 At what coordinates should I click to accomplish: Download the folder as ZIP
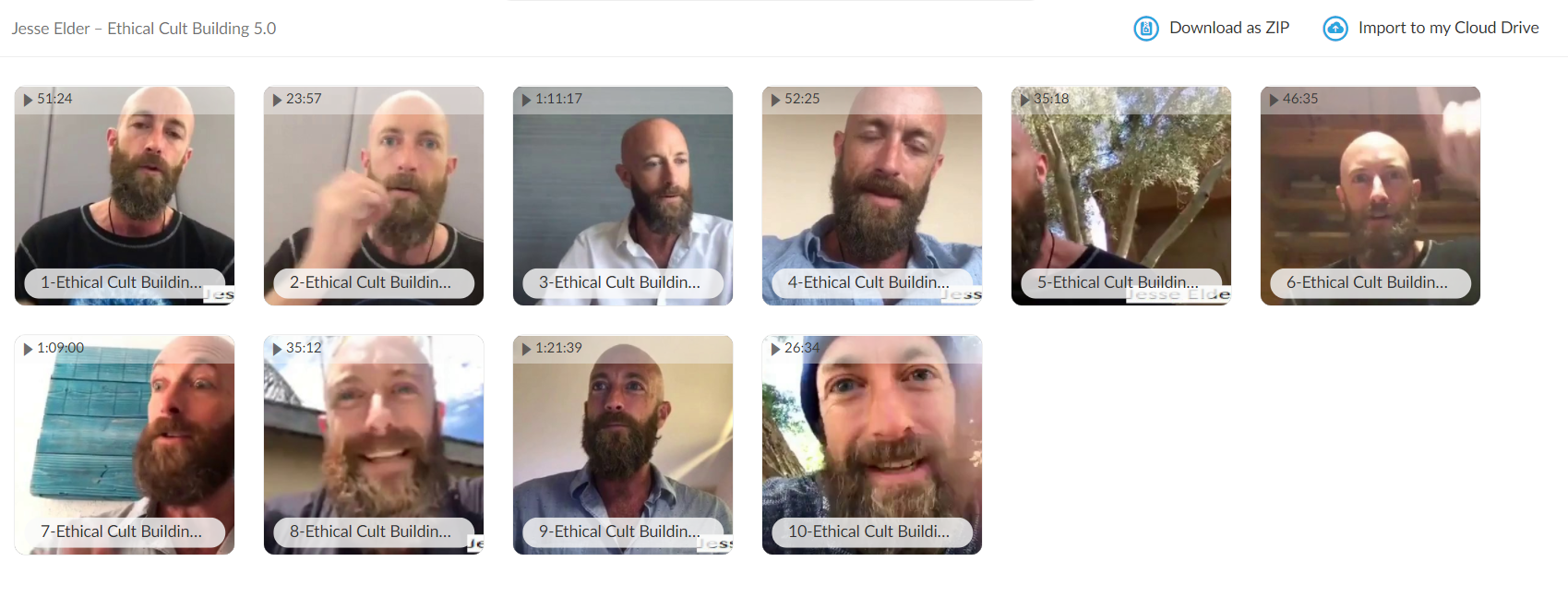point(1211,29)
